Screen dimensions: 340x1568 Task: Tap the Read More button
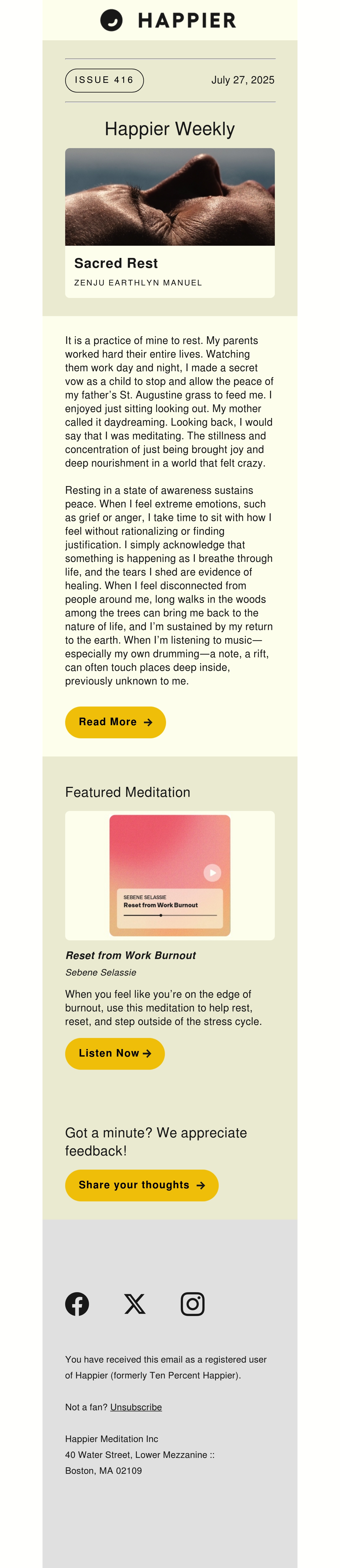[115, 722]
